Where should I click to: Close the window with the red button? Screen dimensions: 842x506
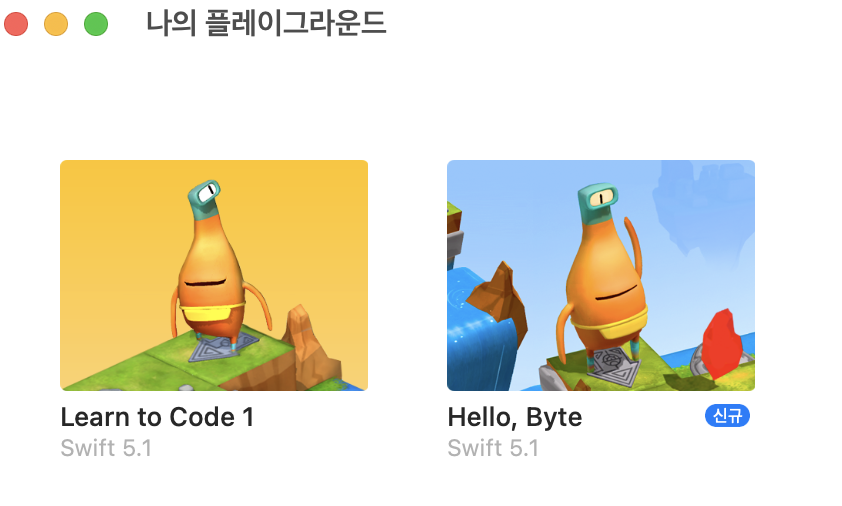tap(16, 24)
